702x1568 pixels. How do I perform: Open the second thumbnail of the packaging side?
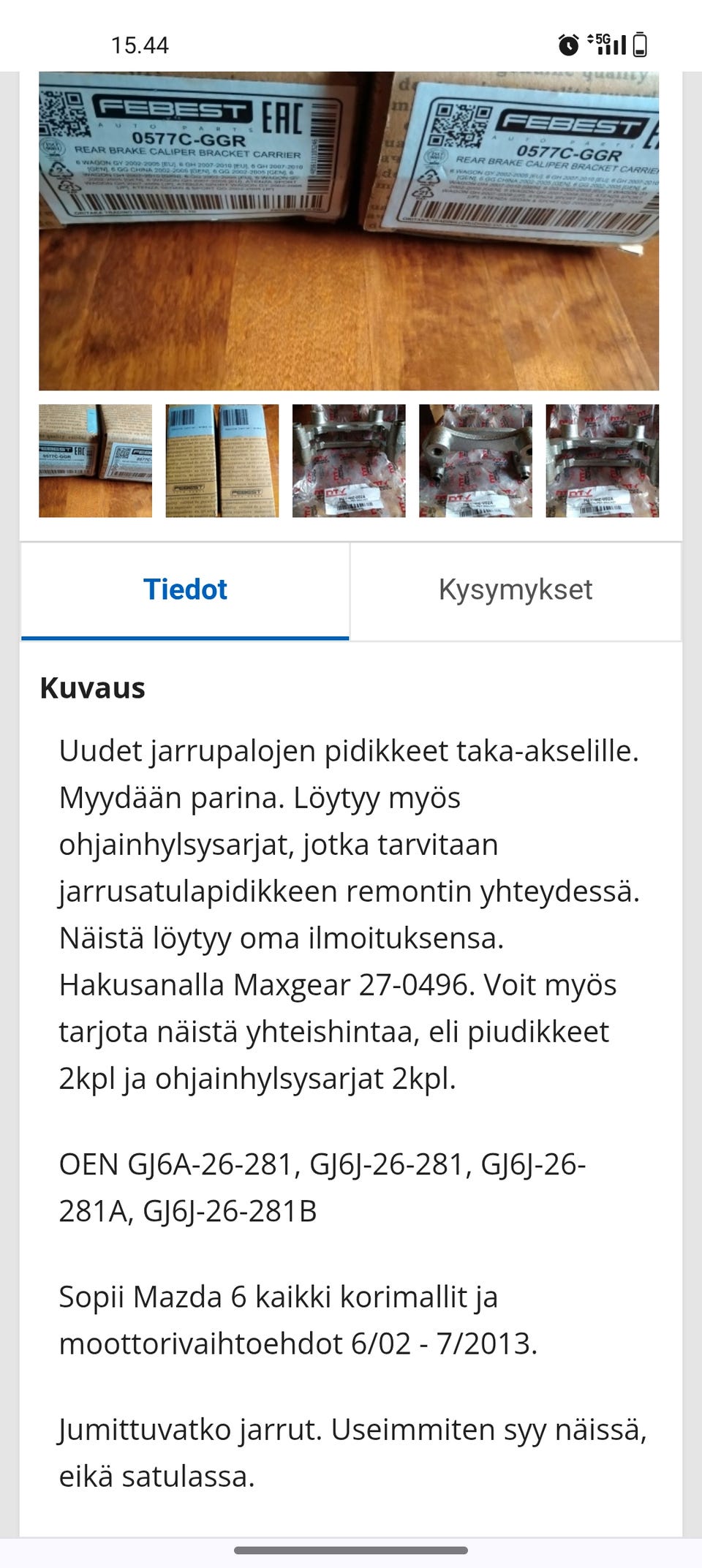pyautogui.click(x=220, y=461)
